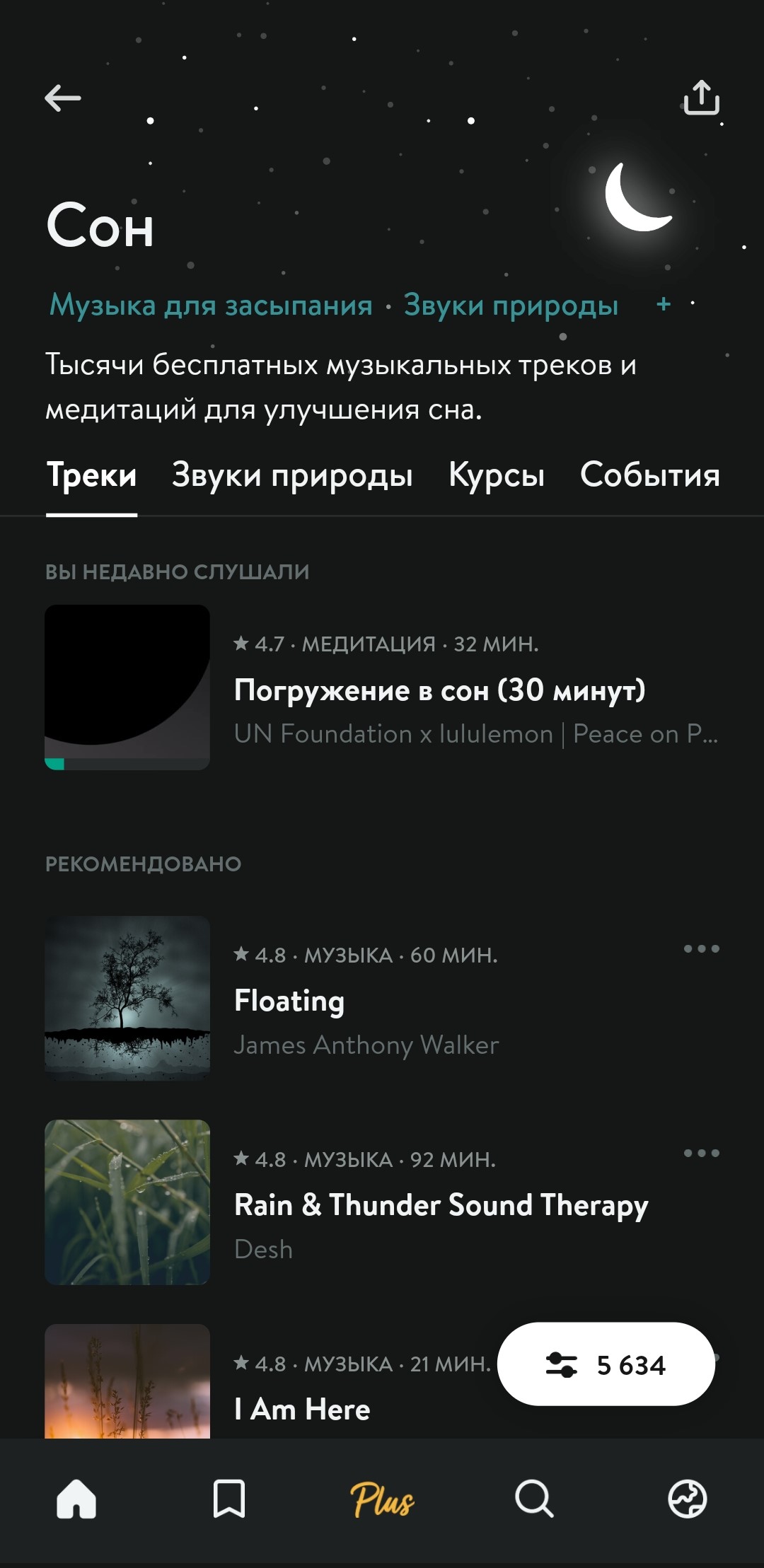Open the Звуки природы topic link

[511, 306]
